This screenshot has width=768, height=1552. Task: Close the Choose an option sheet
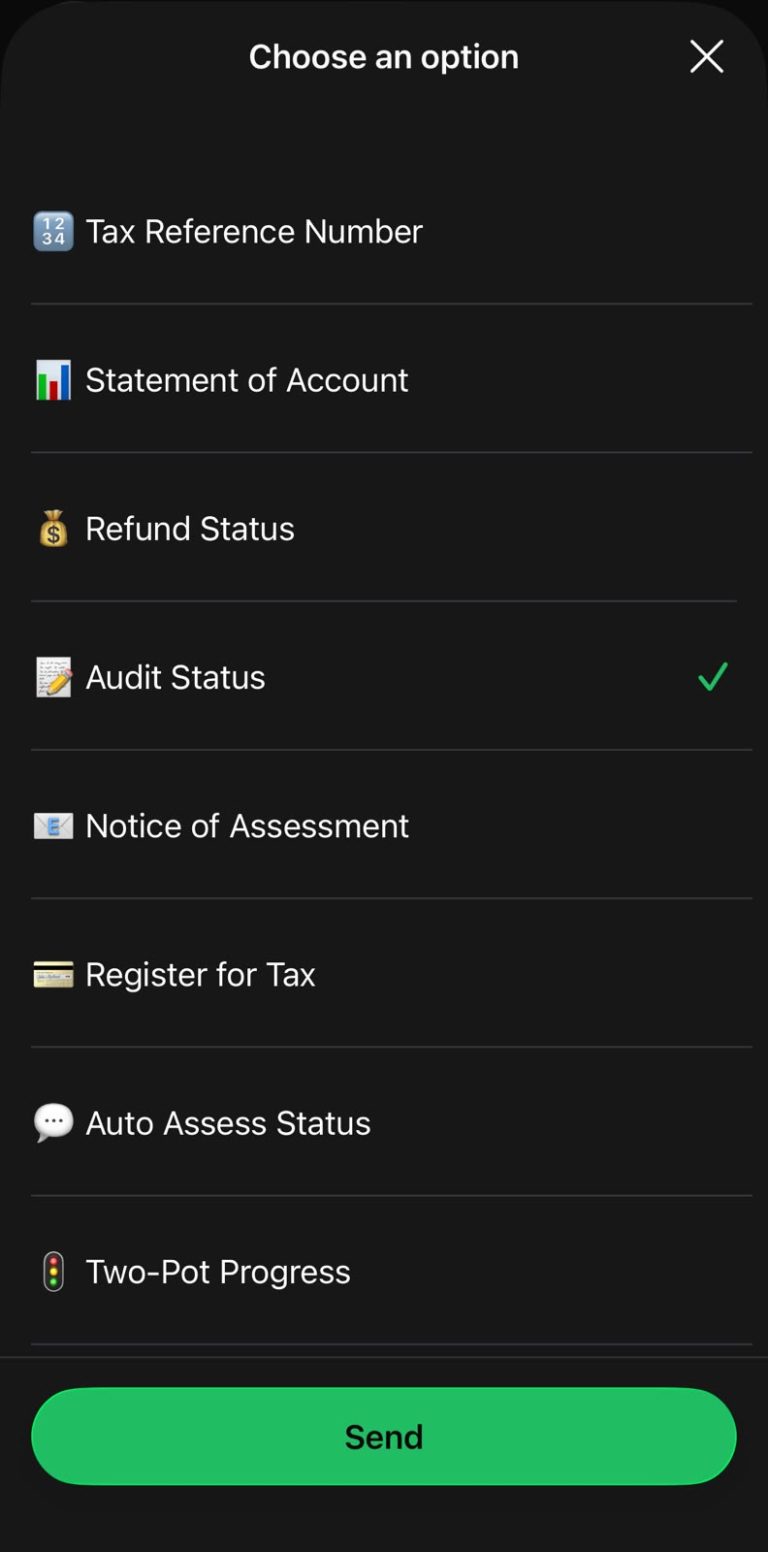(706, 57)
